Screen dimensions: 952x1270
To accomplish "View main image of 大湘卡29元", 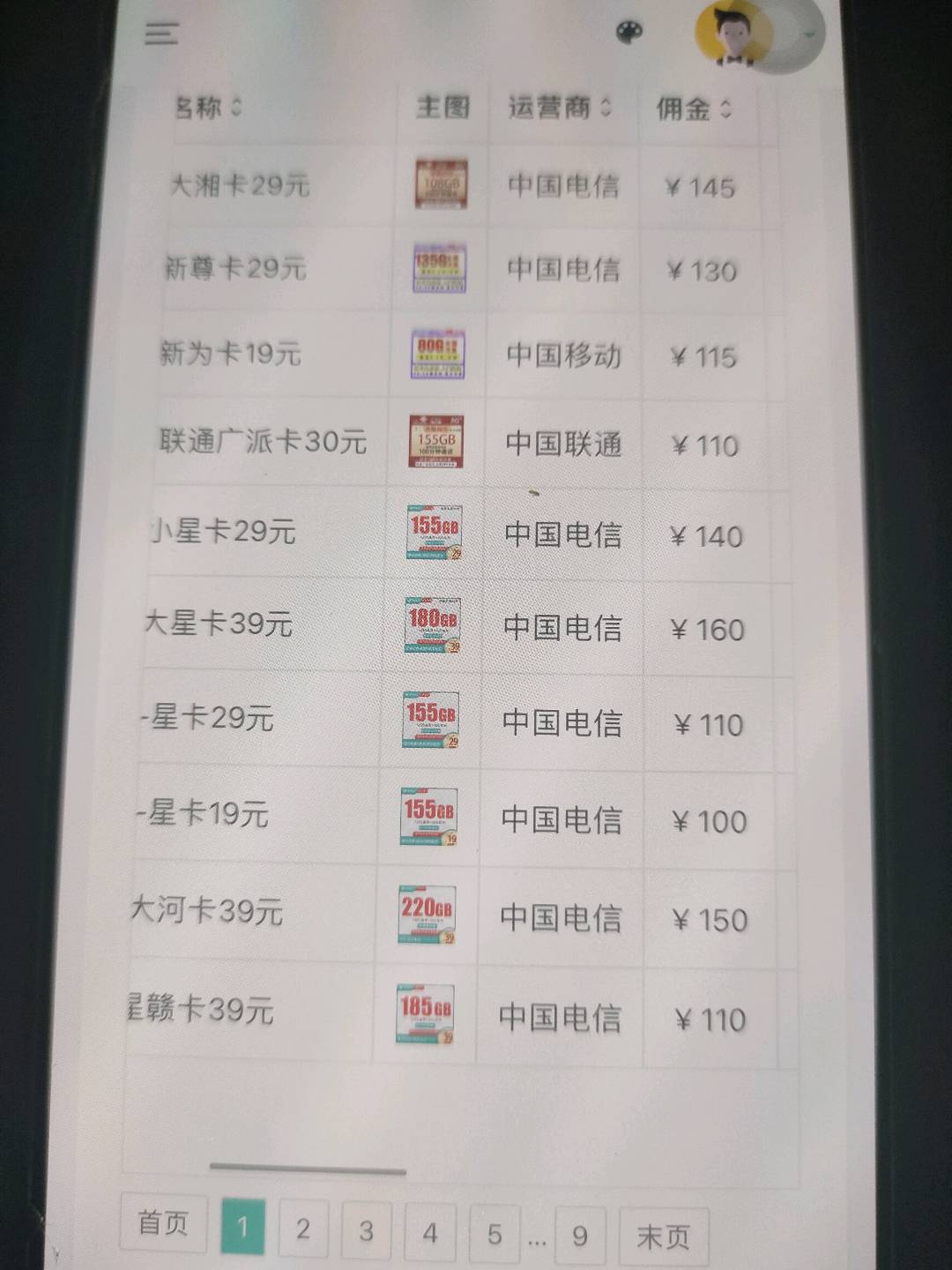I will 441,184.
